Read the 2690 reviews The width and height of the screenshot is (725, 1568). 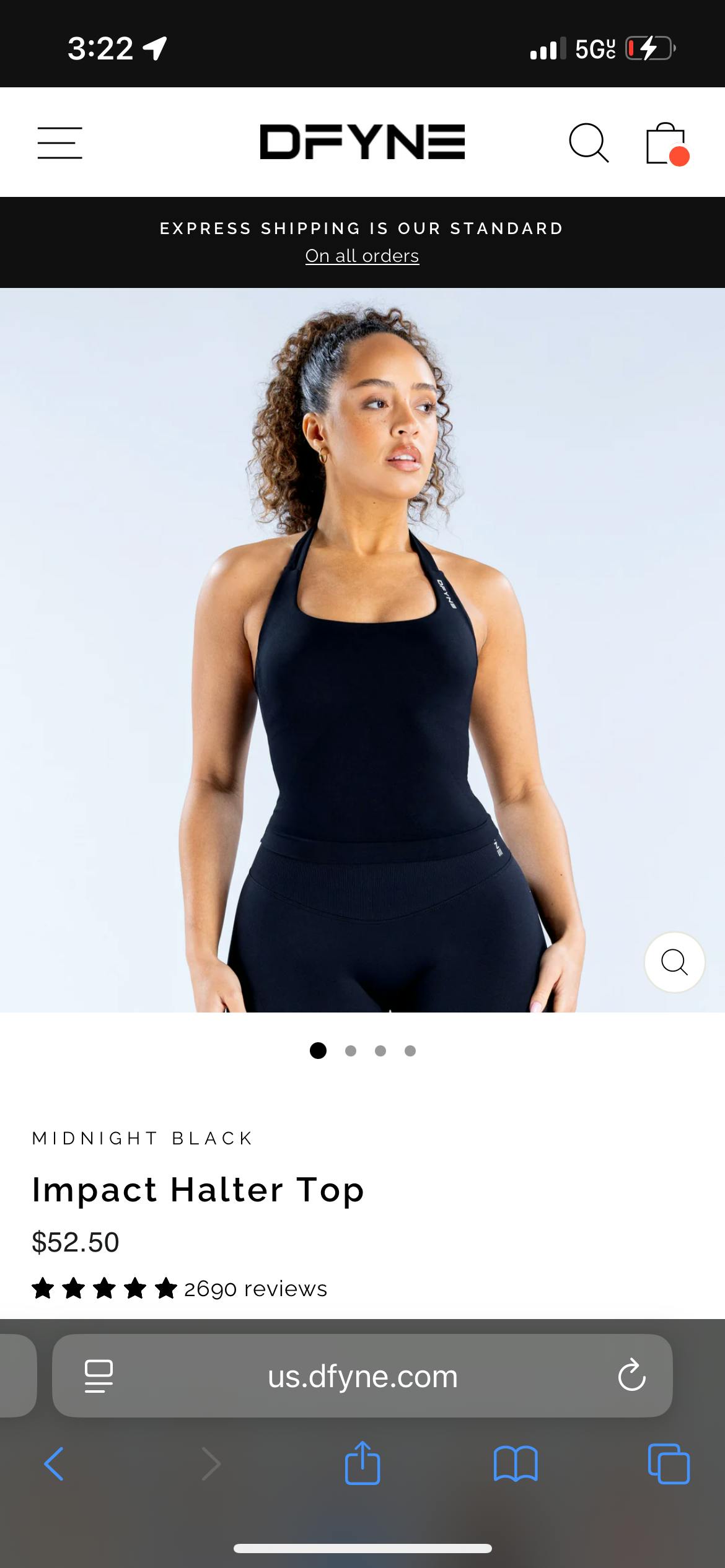tap(255, 1289)
